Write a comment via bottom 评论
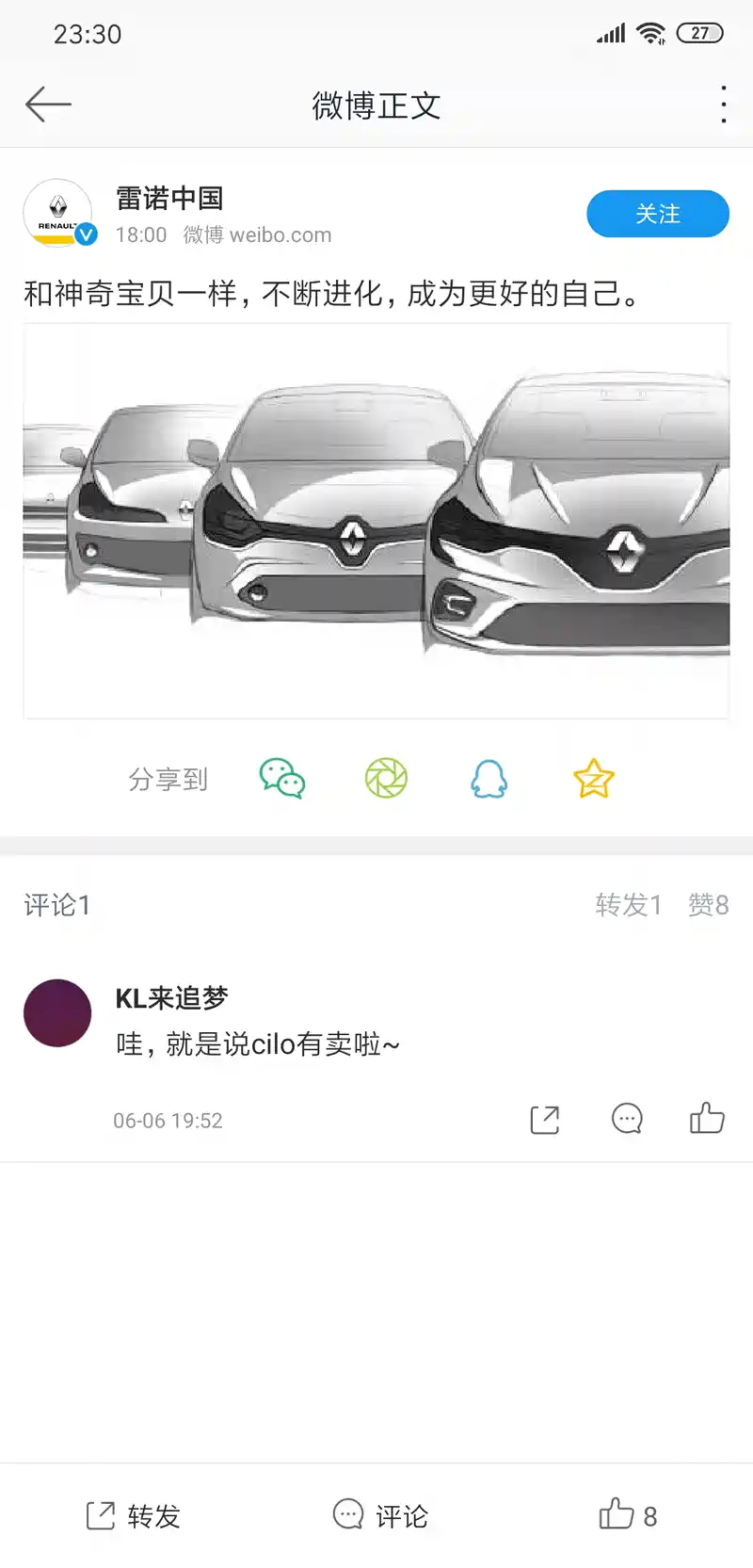 380,1515
